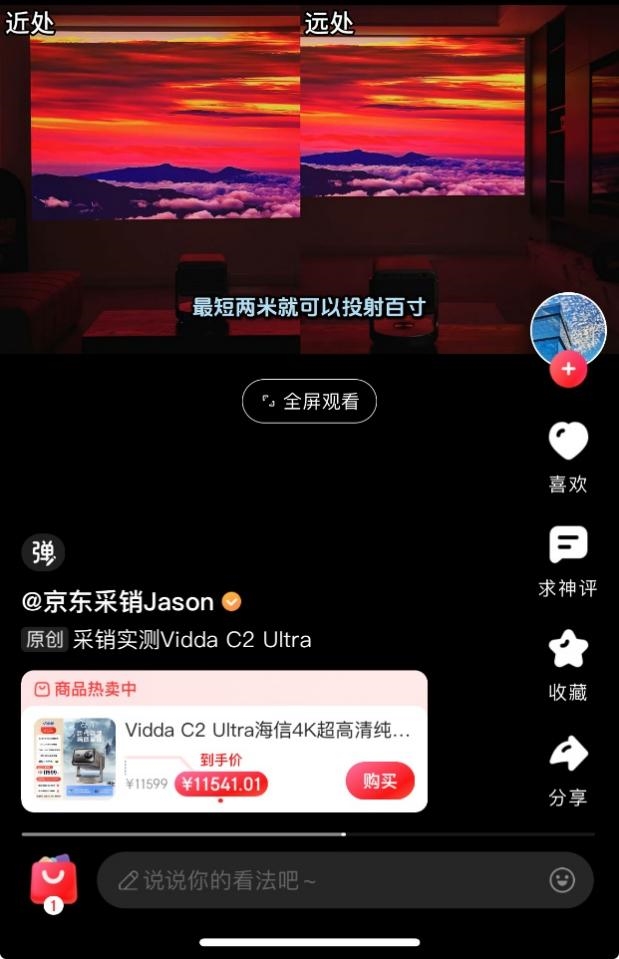Toggle the 弹 danmaku button
The width and height of the screenshot is (619, 959).
[43, 552]
